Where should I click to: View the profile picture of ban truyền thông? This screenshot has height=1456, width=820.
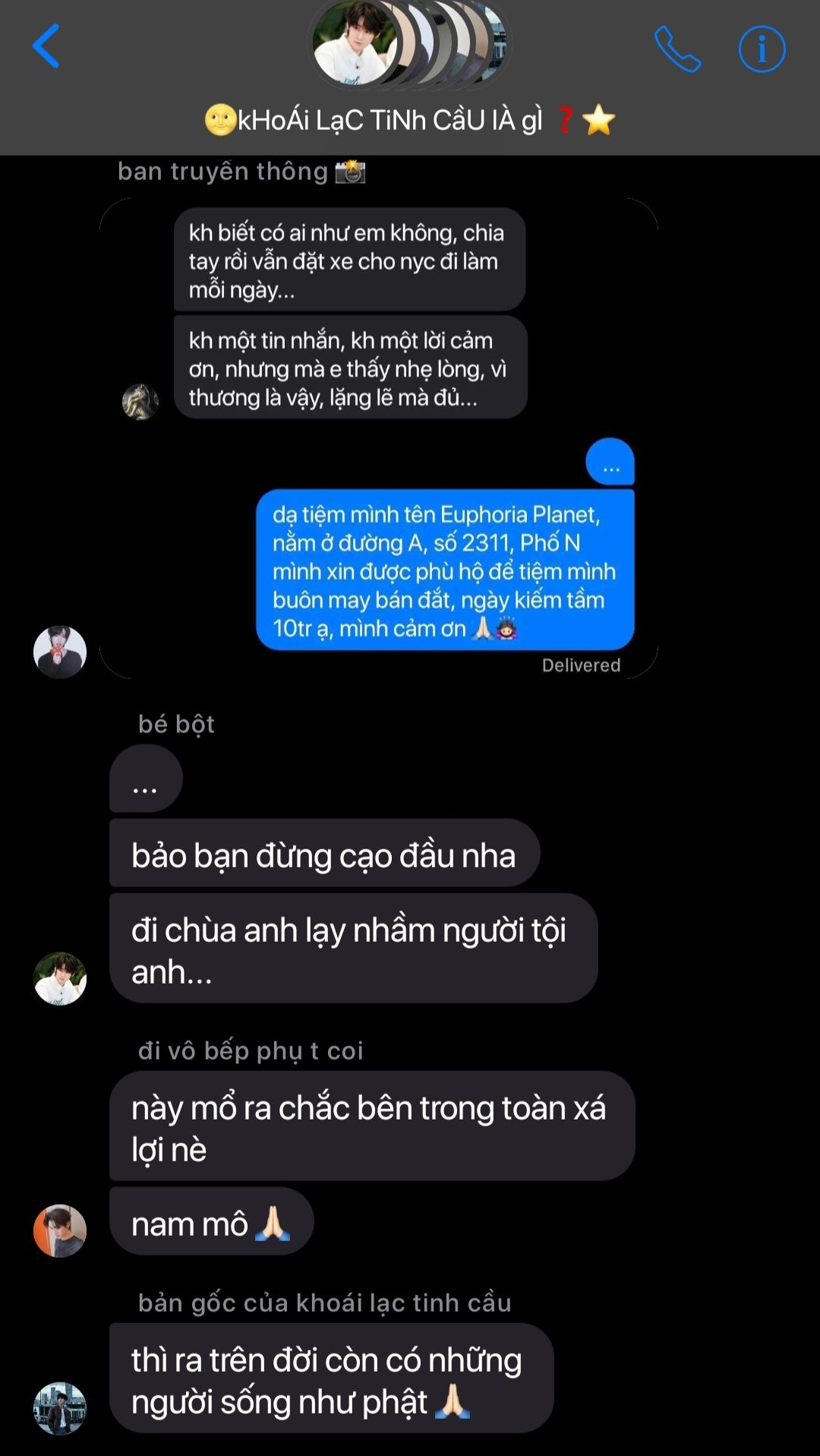(x=60, y=652)
